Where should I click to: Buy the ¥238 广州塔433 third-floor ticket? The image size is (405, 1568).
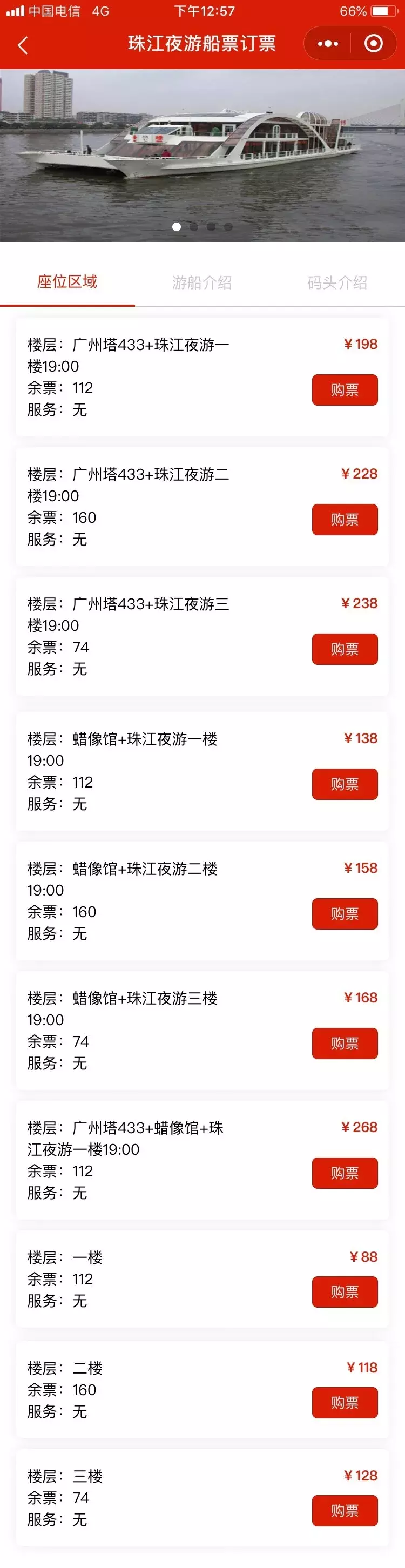345,649
